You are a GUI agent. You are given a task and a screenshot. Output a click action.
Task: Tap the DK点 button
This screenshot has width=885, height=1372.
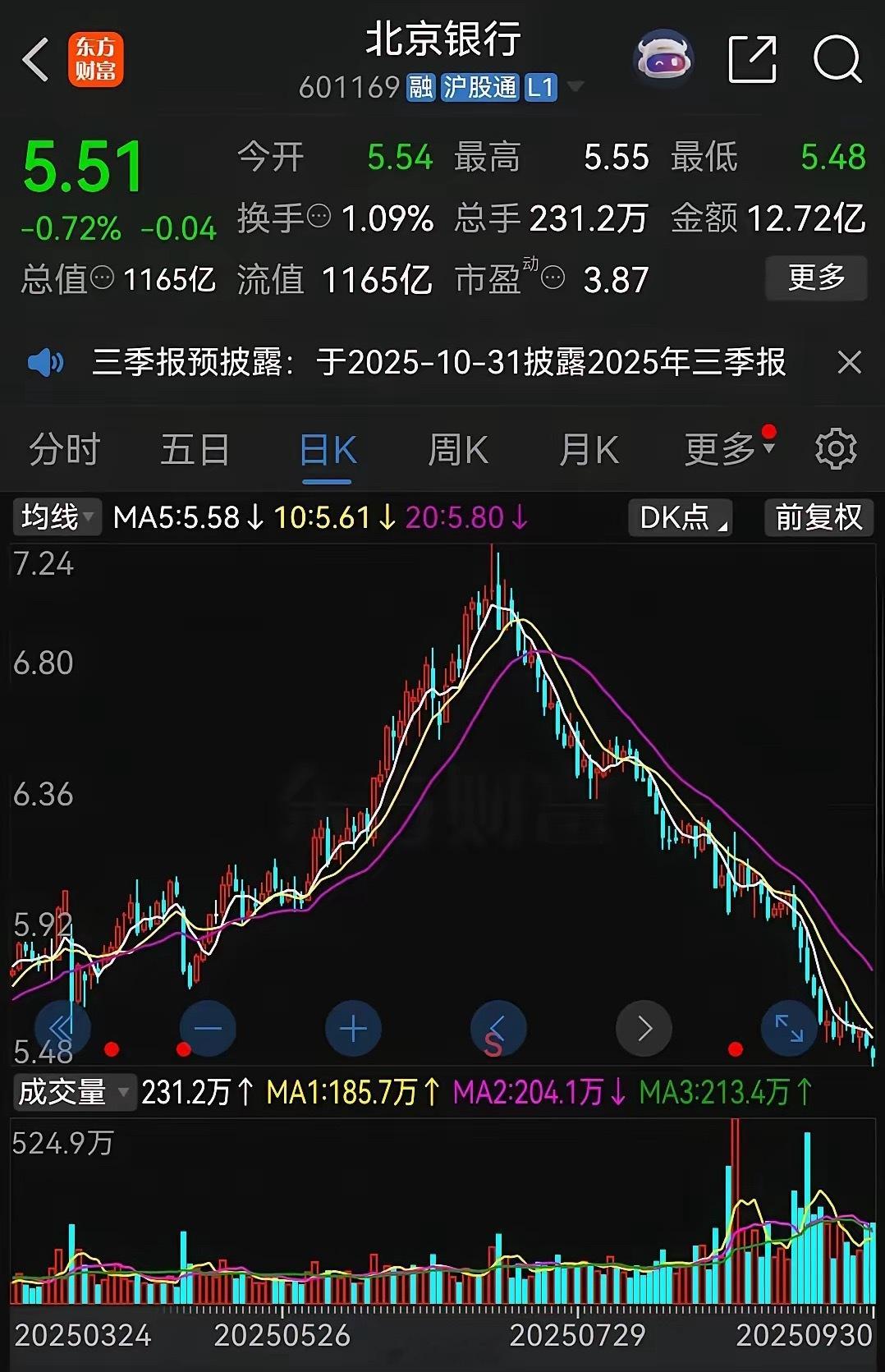(x=681, y=517)
